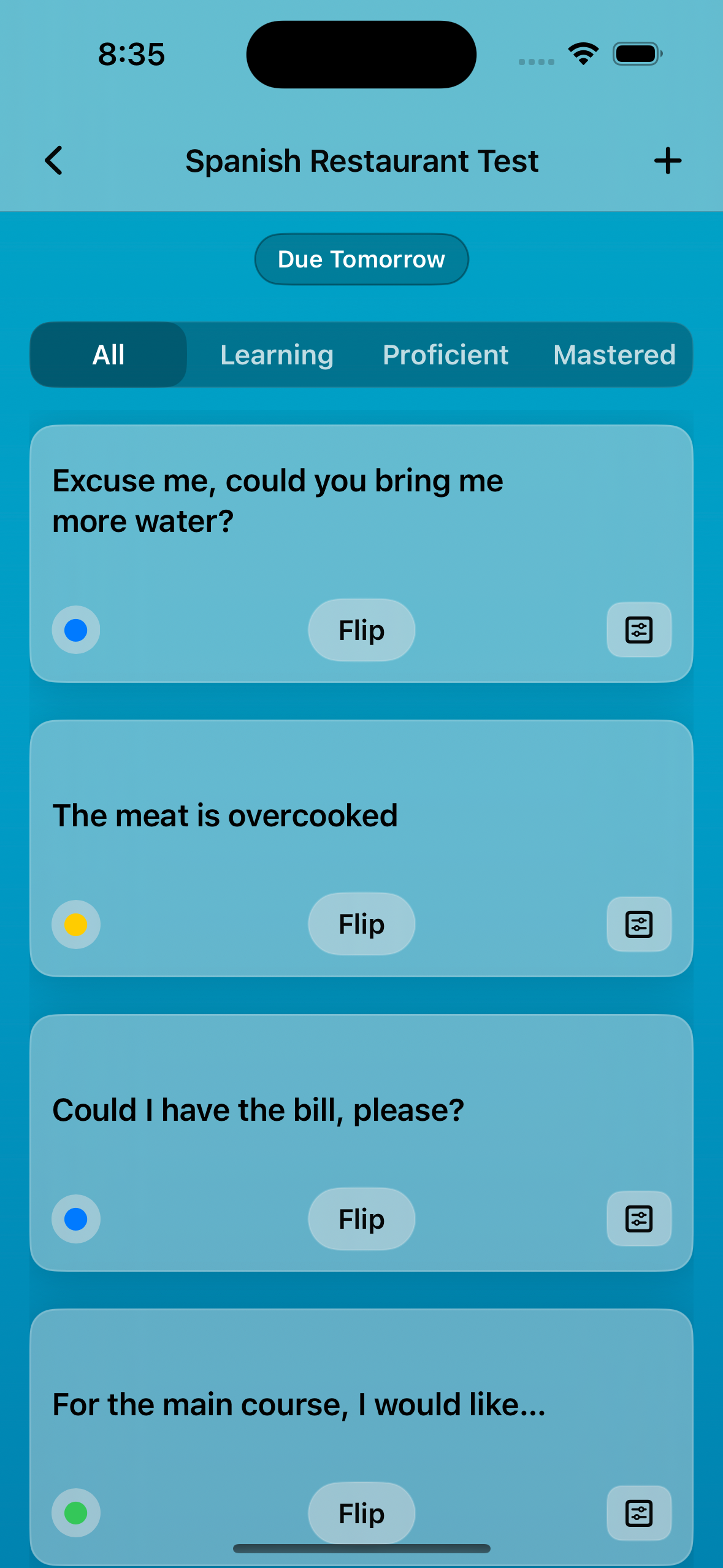Tap the green status dot on 'main course' card
Image resolution: width=723 pixels, height=1568 pixels.
click(76, 1513)
